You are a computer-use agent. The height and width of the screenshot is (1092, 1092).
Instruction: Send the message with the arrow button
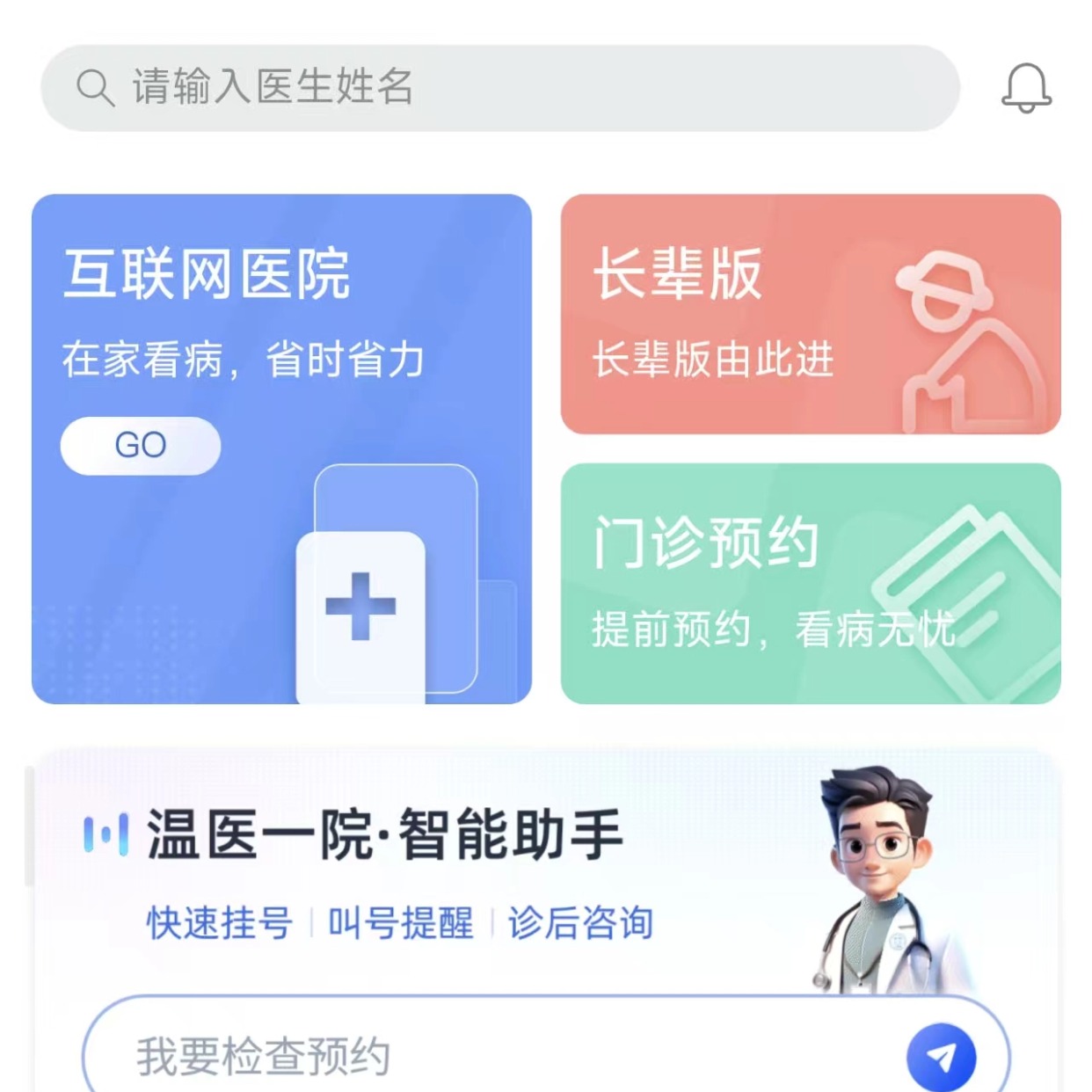point(941,1057)
